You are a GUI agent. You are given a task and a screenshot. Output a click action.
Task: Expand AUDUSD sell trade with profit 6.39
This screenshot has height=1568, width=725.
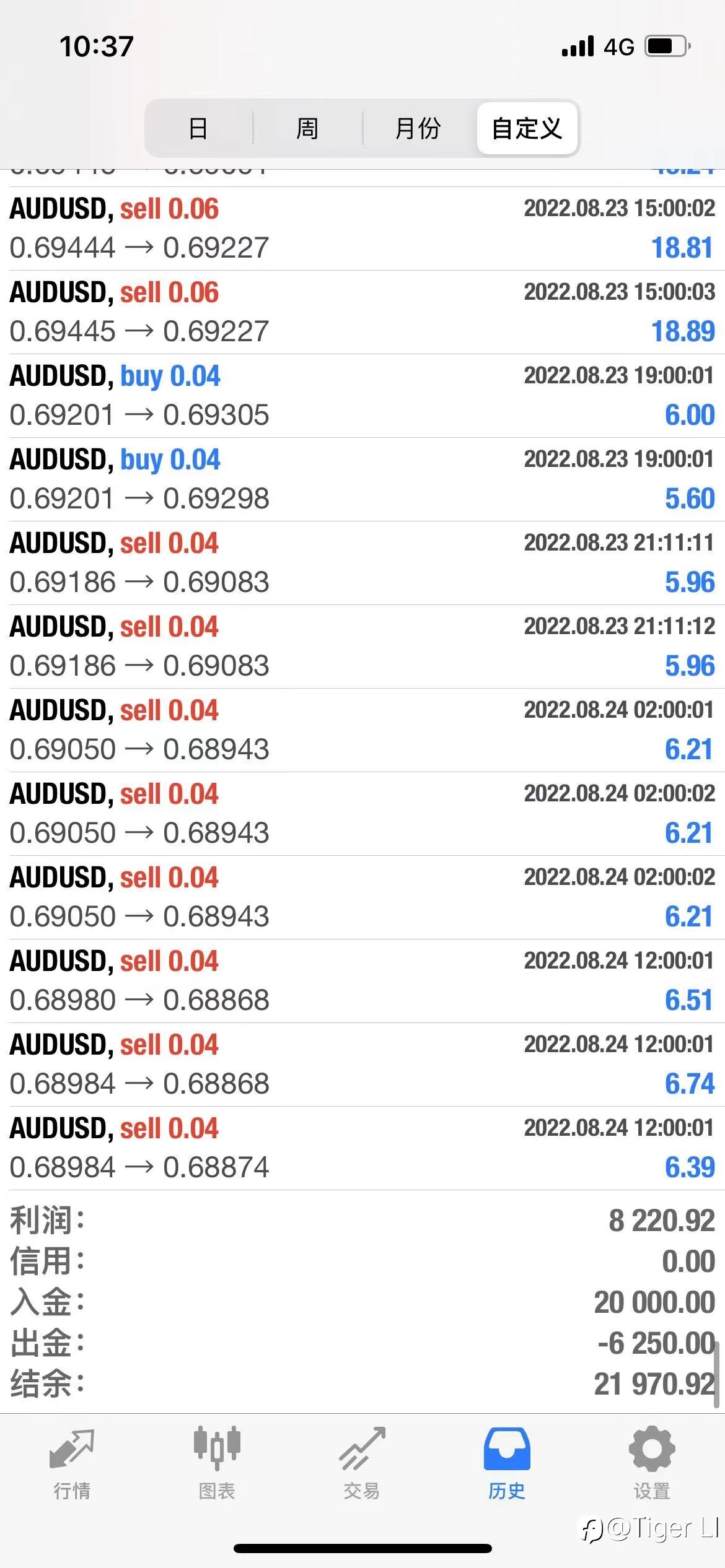[362, 1148]
